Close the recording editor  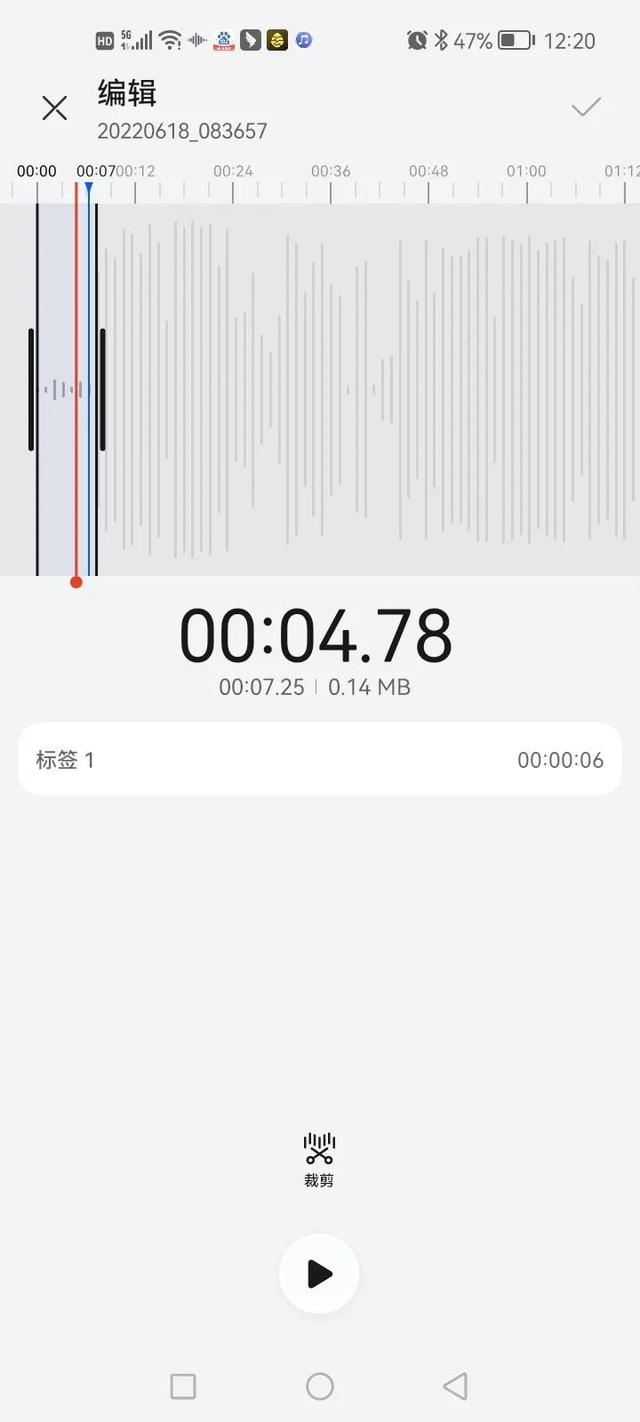click(54, 108)
